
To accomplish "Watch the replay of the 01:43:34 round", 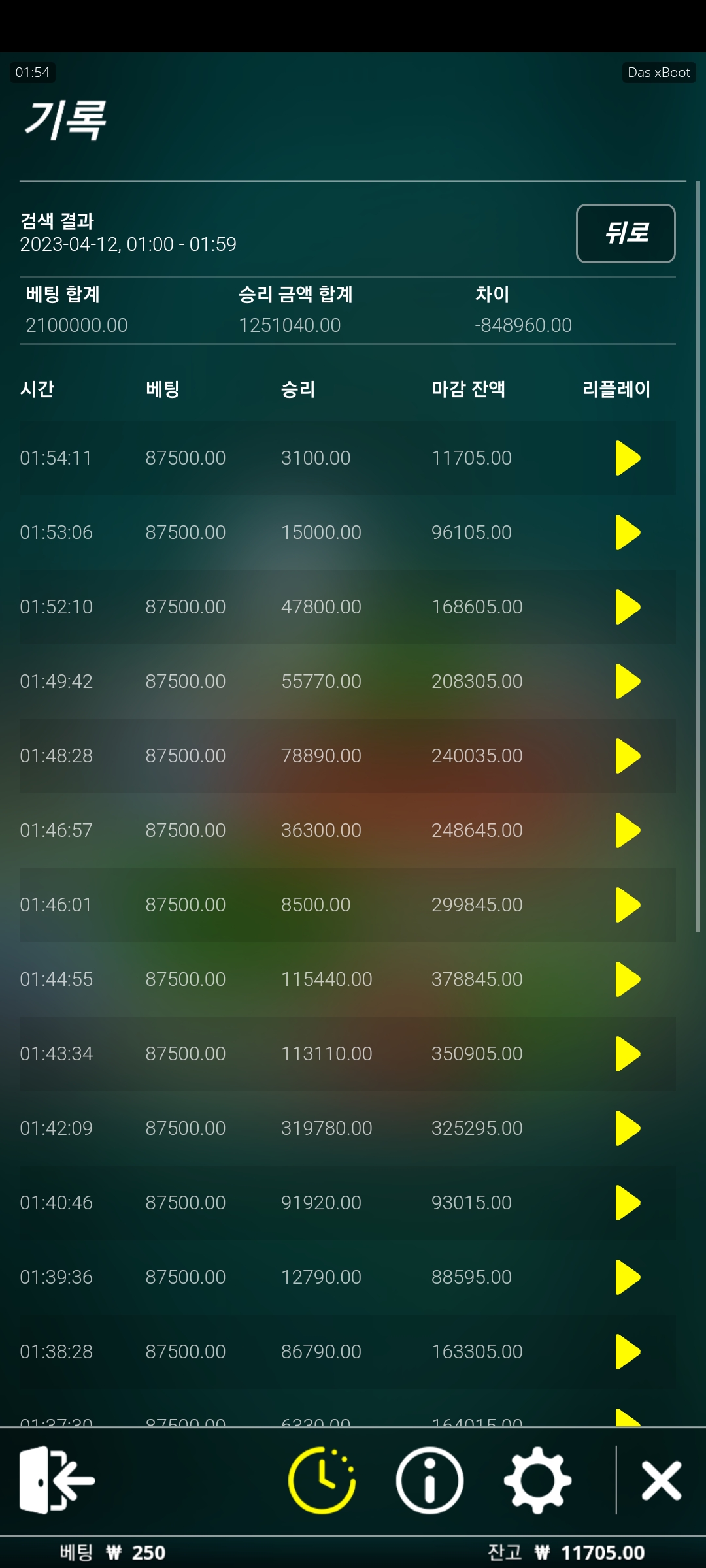I will pyautogui.click(x=628, y=1054).
